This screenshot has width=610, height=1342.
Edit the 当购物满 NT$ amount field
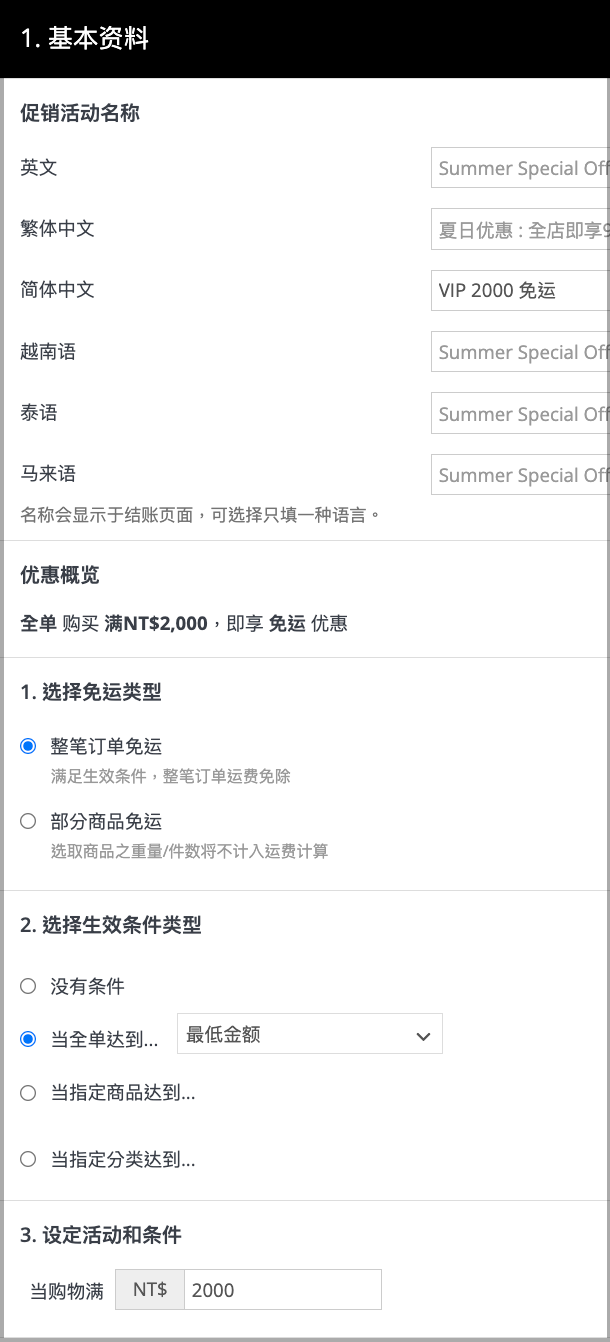[x=283, y=1289]
